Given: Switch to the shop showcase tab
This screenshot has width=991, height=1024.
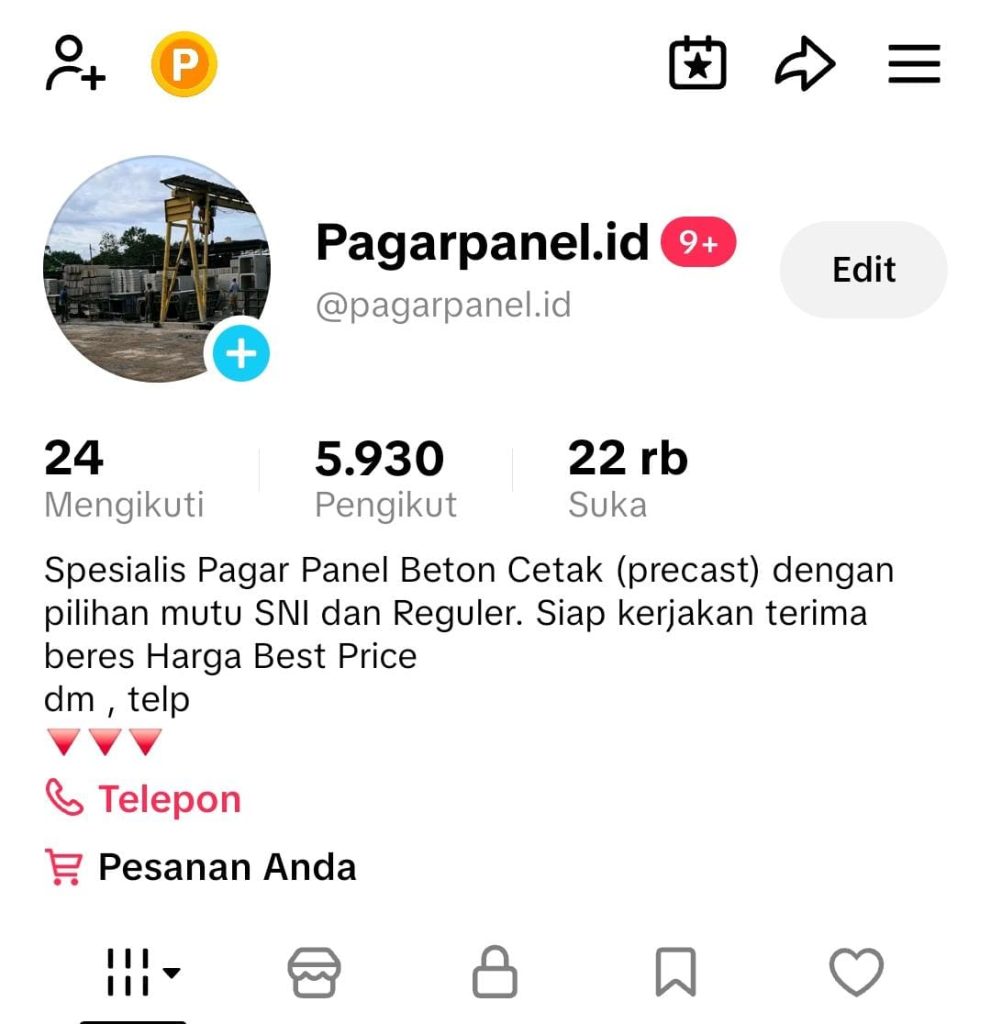Looking at the screenshot, I should coord(314,972).
